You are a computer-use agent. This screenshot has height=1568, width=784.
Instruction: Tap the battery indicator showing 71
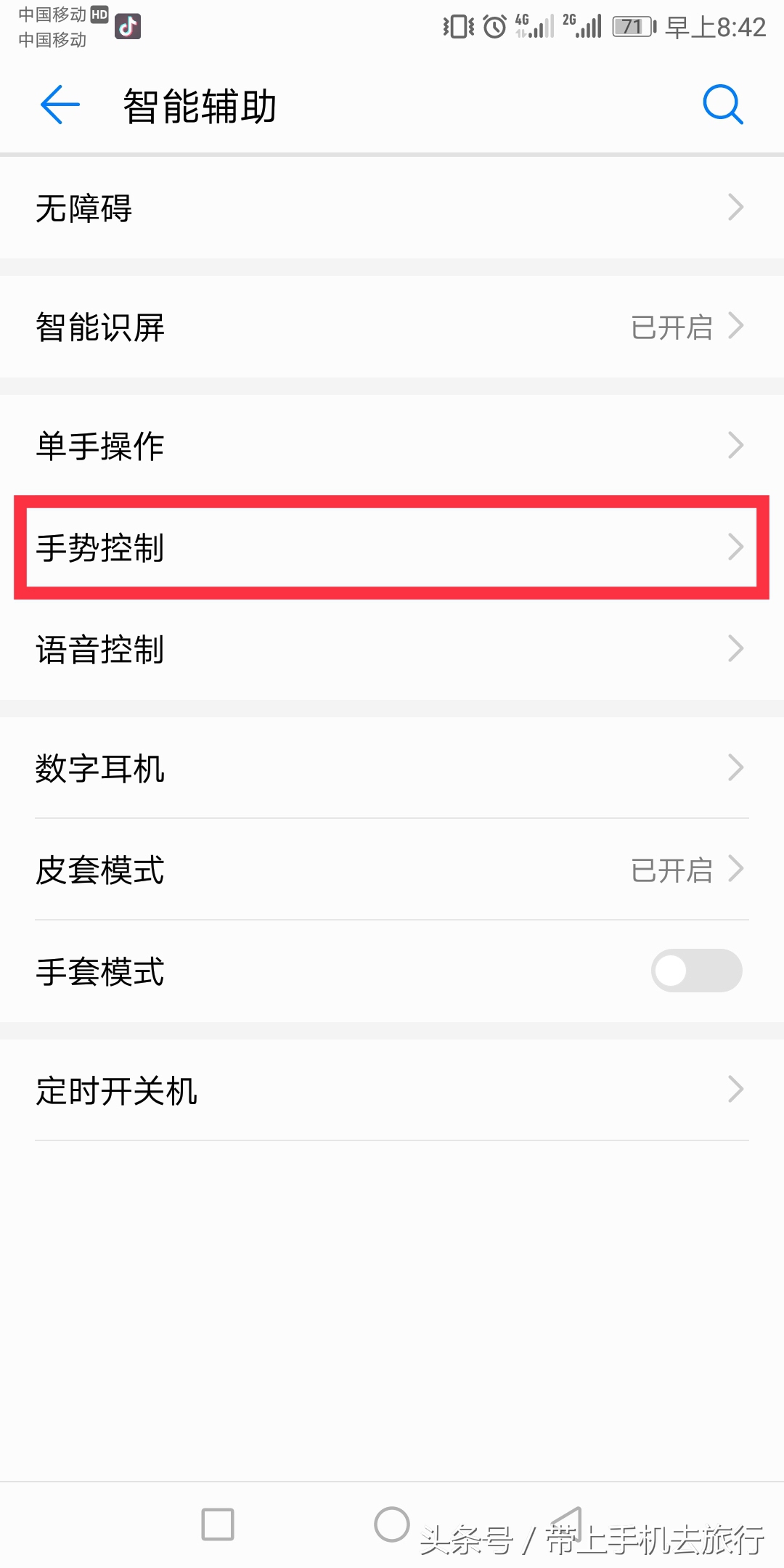(x=630, y=26)
